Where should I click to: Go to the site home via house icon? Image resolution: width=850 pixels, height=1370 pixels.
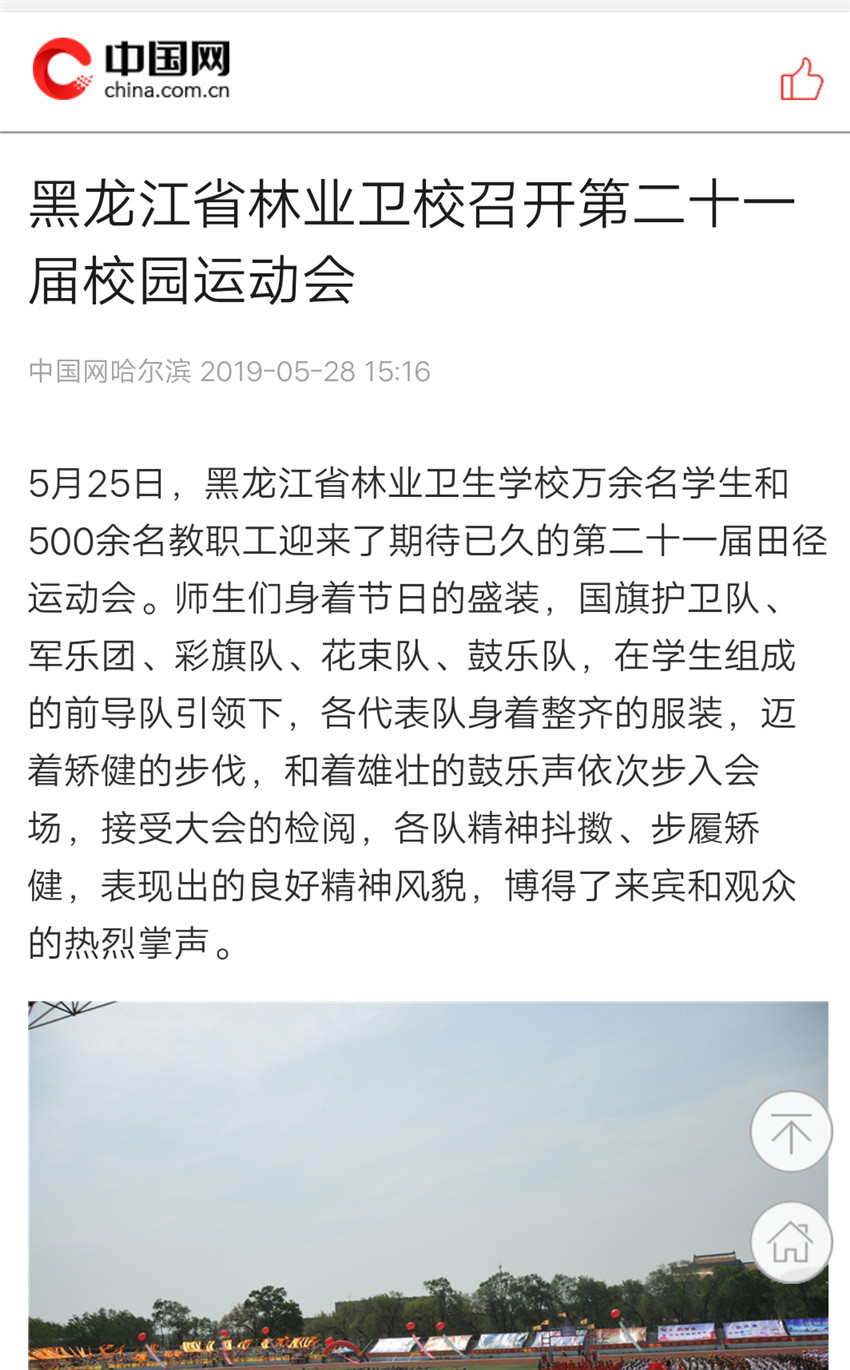pyautogui.click(x=791, y=1242)
